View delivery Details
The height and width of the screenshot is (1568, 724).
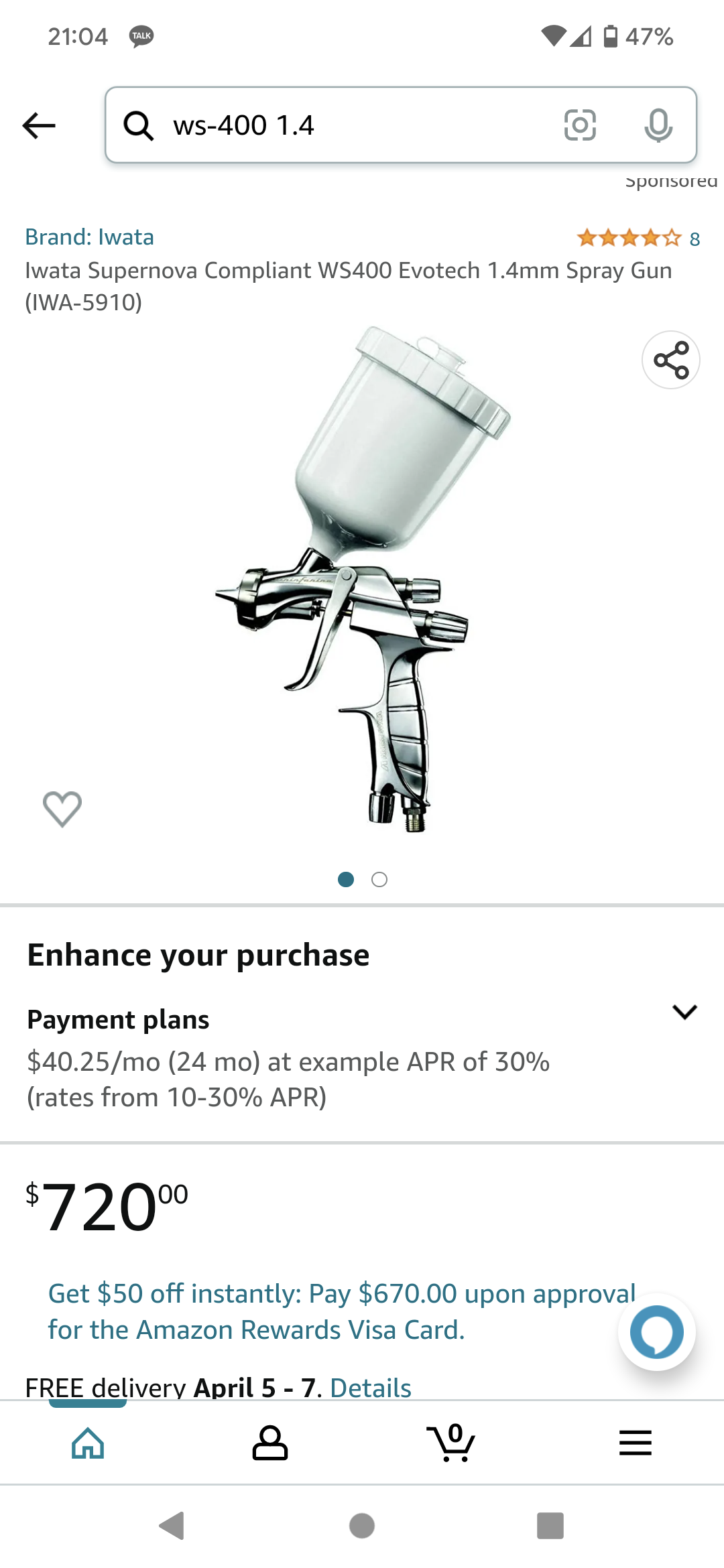click(371, 1388)
